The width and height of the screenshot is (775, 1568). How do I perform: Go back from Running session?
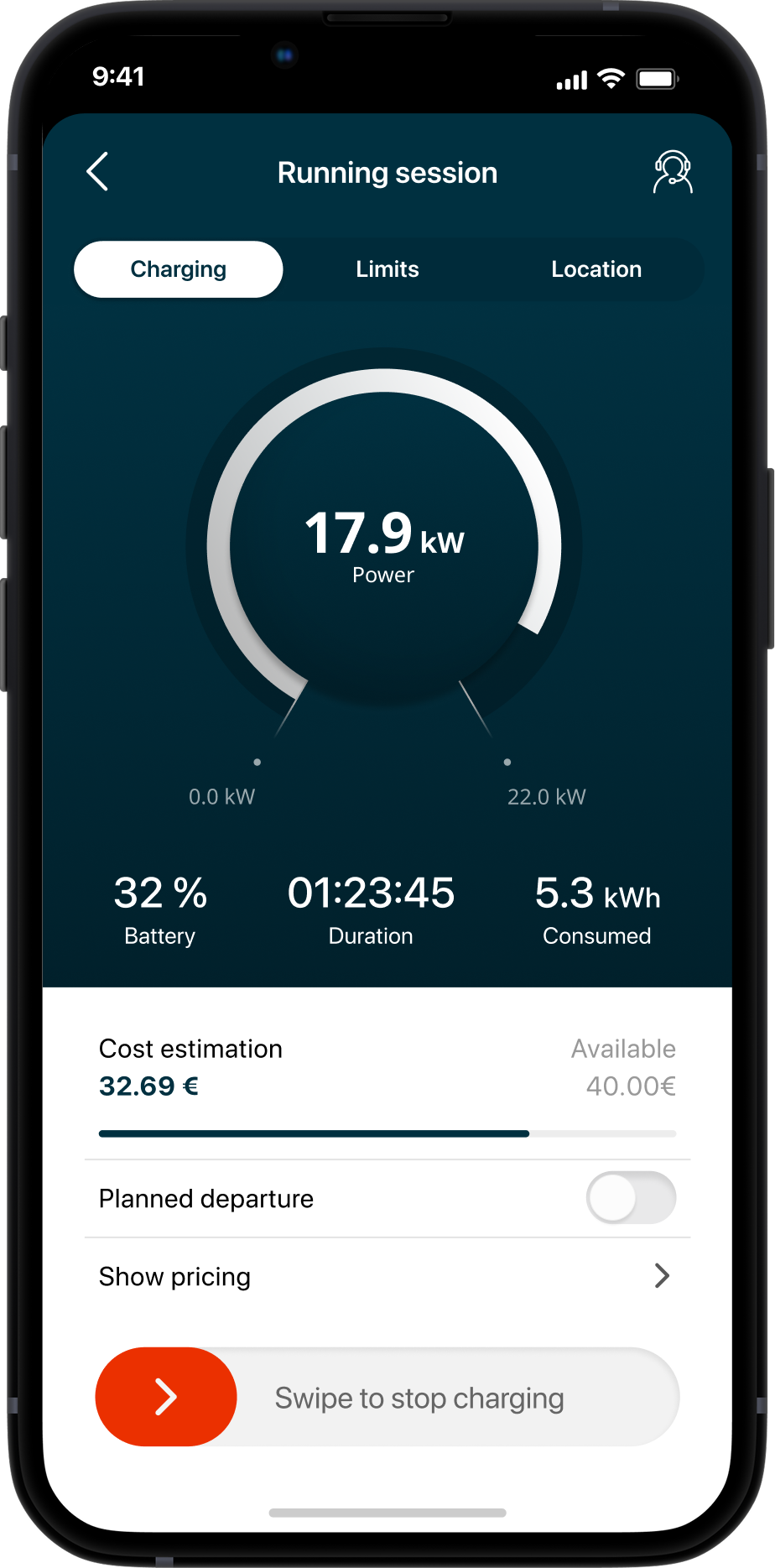click(x=98, y=172)
